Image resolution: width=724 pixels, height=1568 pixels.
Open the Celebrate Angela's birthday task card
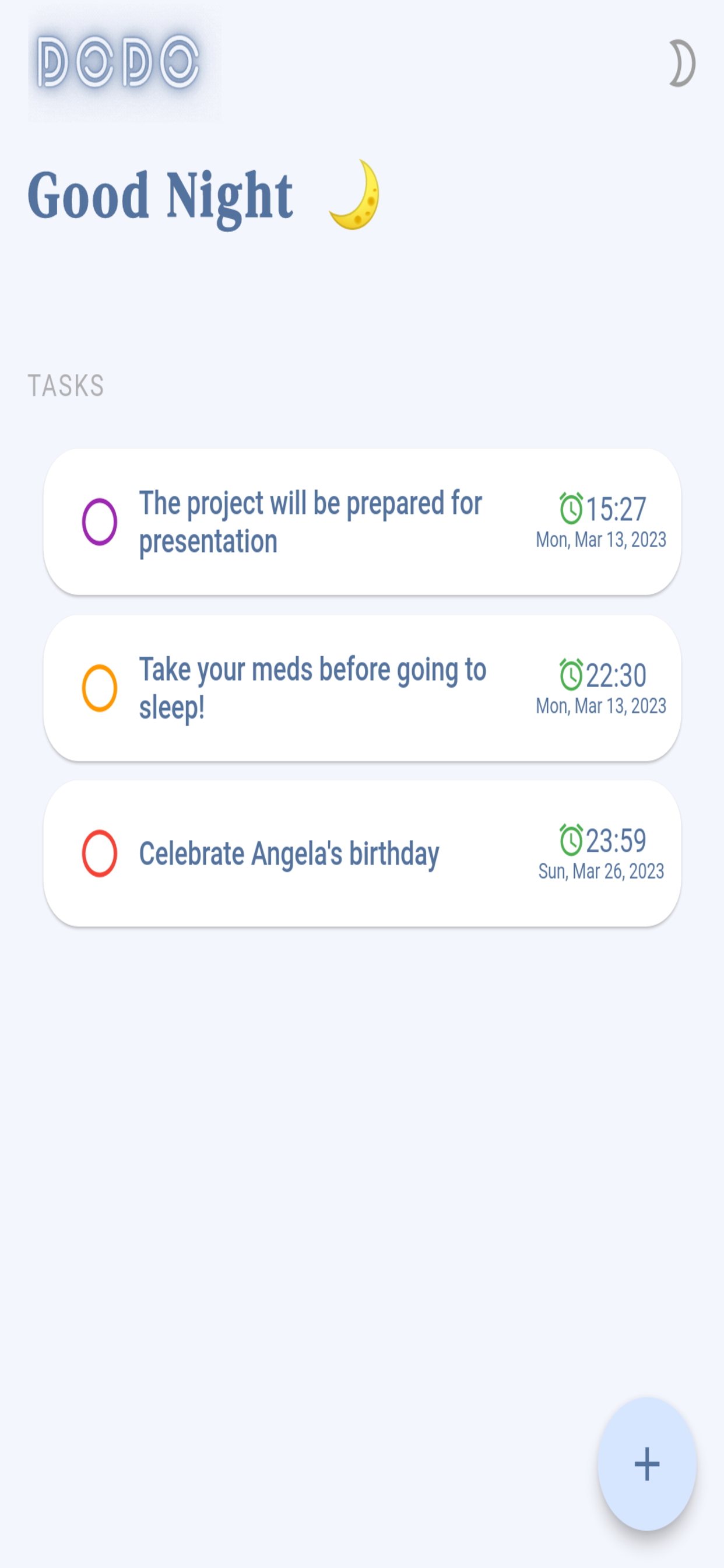pyautogui.click(x=362, y=853)
